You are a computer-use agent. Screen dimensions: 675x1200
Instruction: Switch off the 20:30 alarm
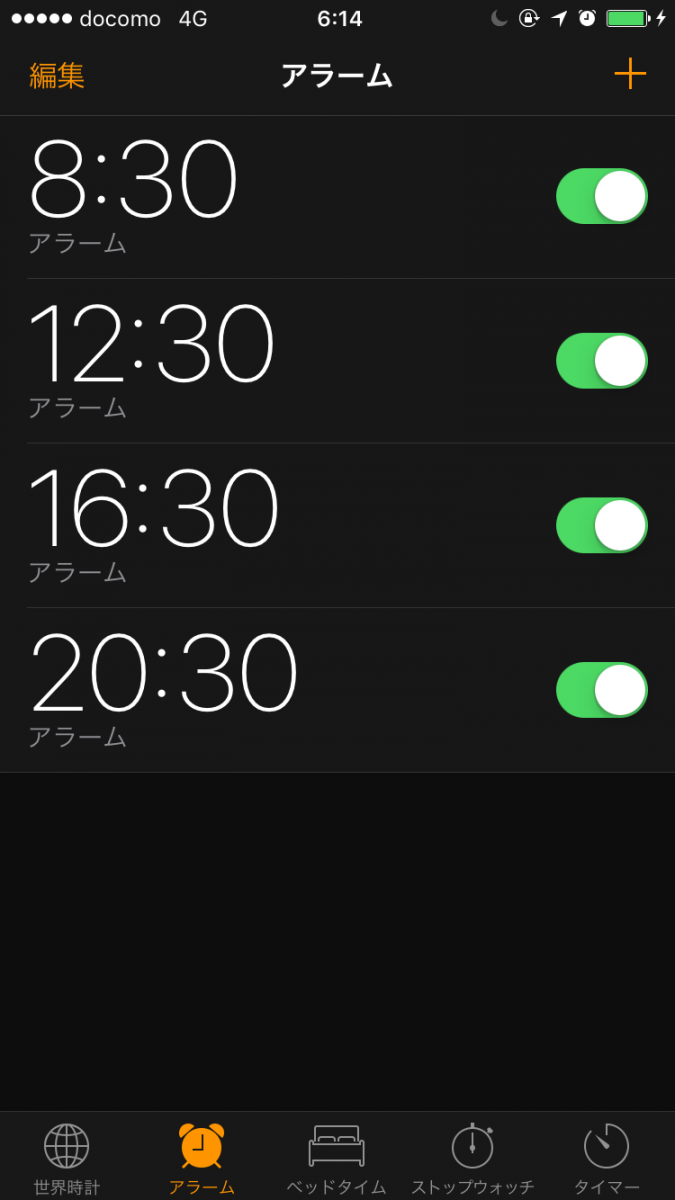click(601, 690)
